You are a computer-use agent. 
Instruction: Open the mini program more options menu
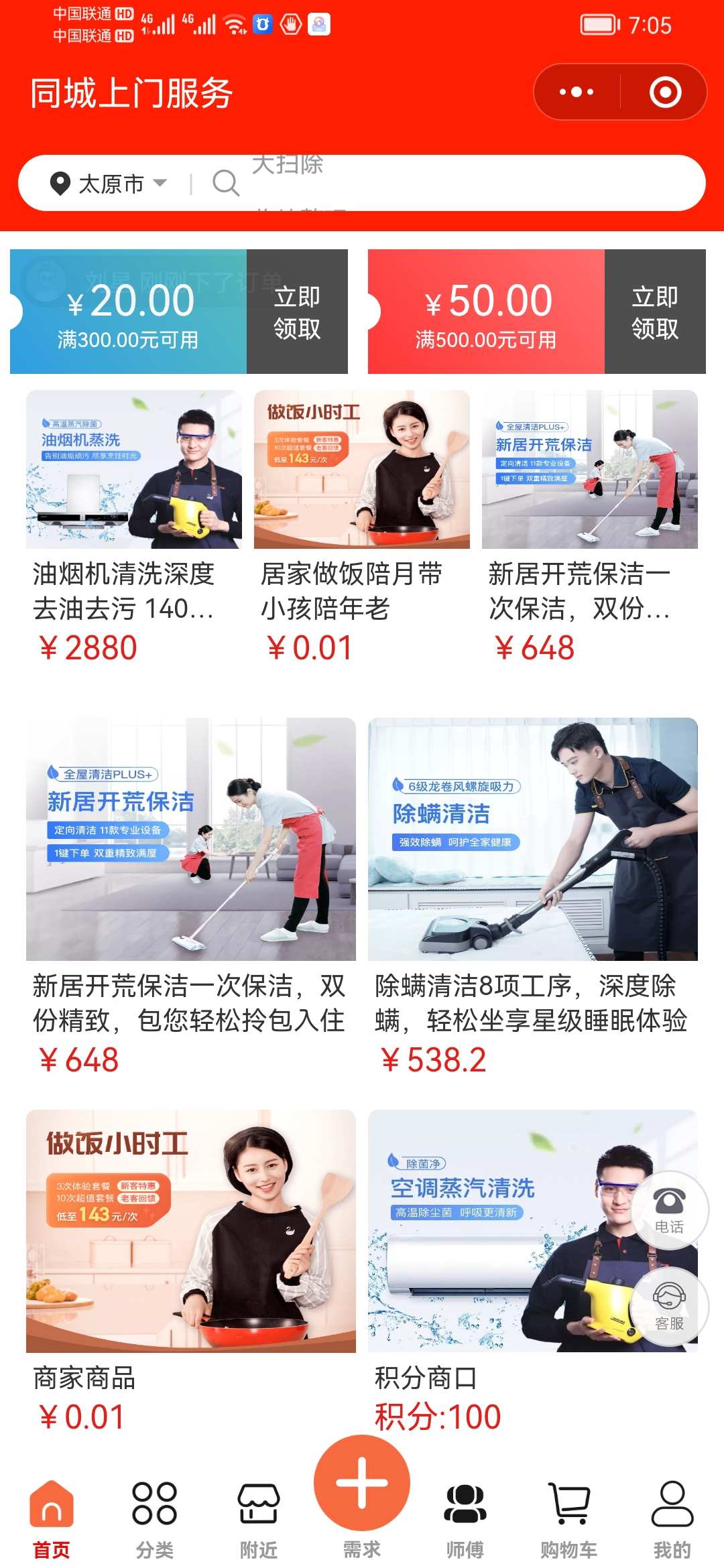pyautogui.click(x=577, y=92)
